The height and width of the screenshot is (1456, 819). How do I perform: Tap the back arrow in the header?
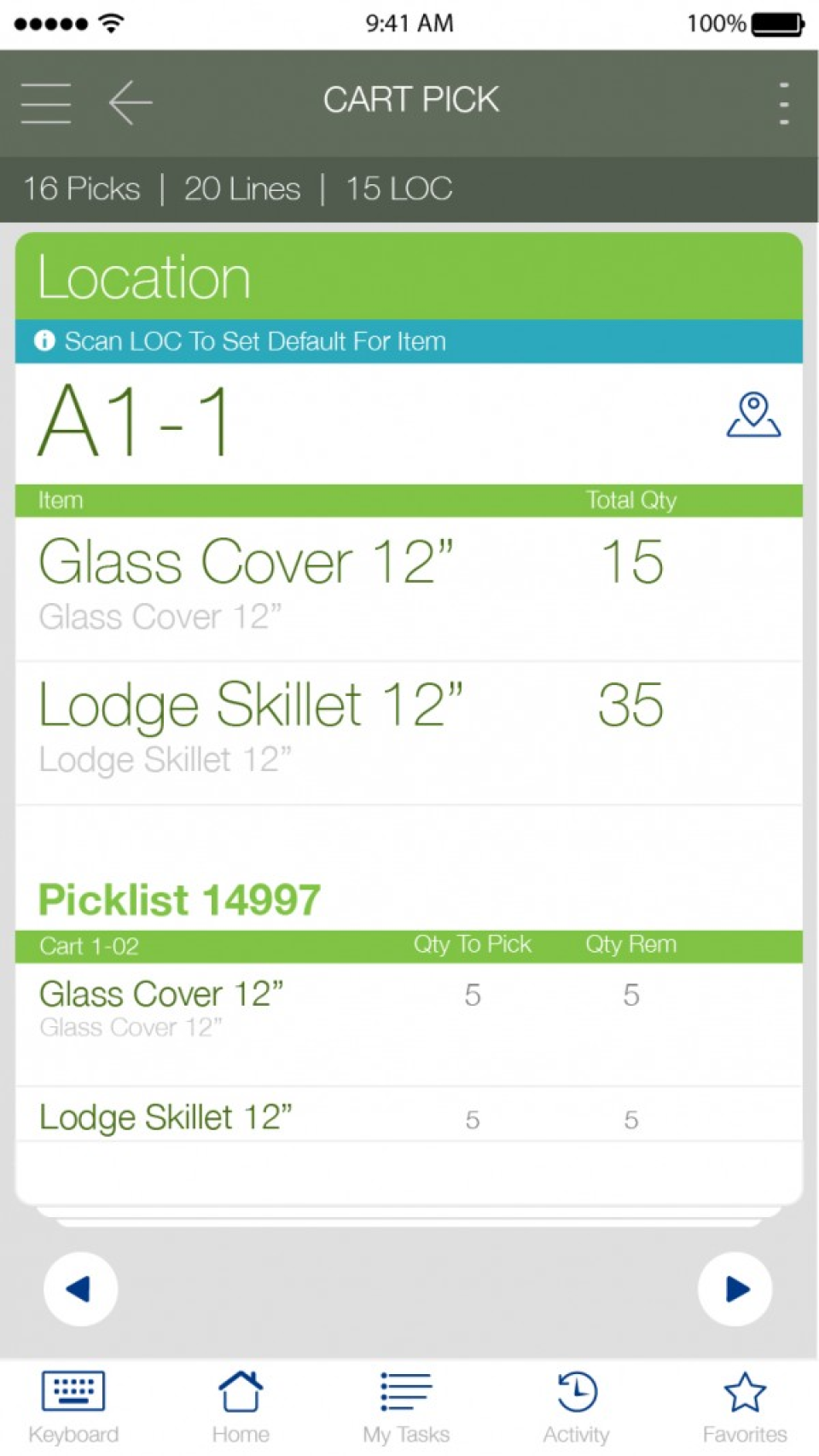tap(128, 102)
